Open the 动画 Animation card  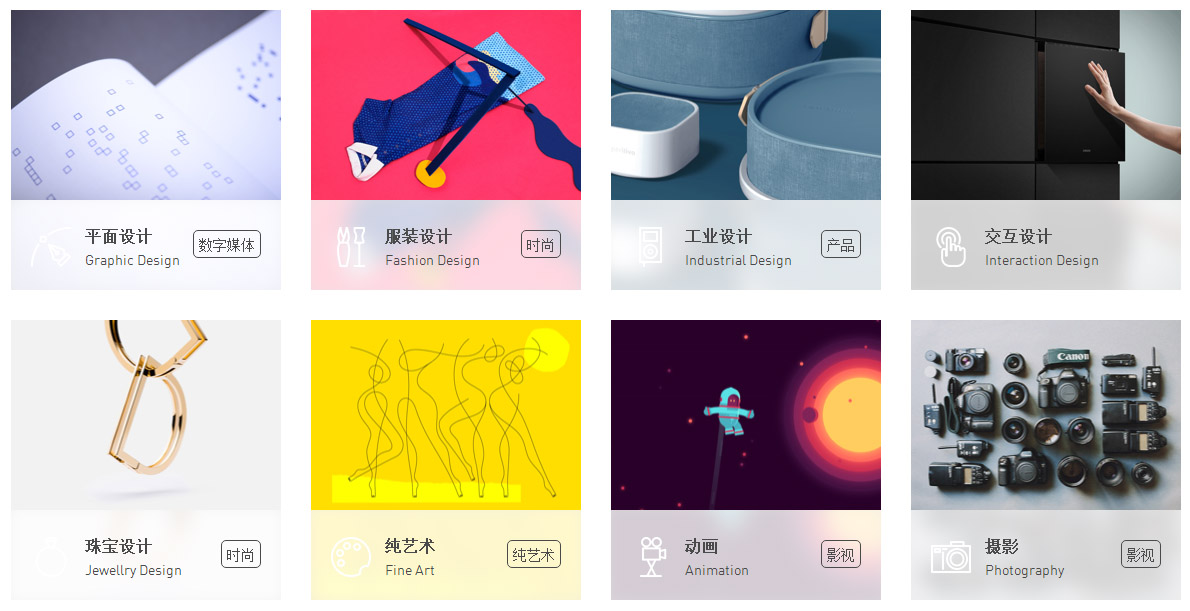tap(745, 415)
